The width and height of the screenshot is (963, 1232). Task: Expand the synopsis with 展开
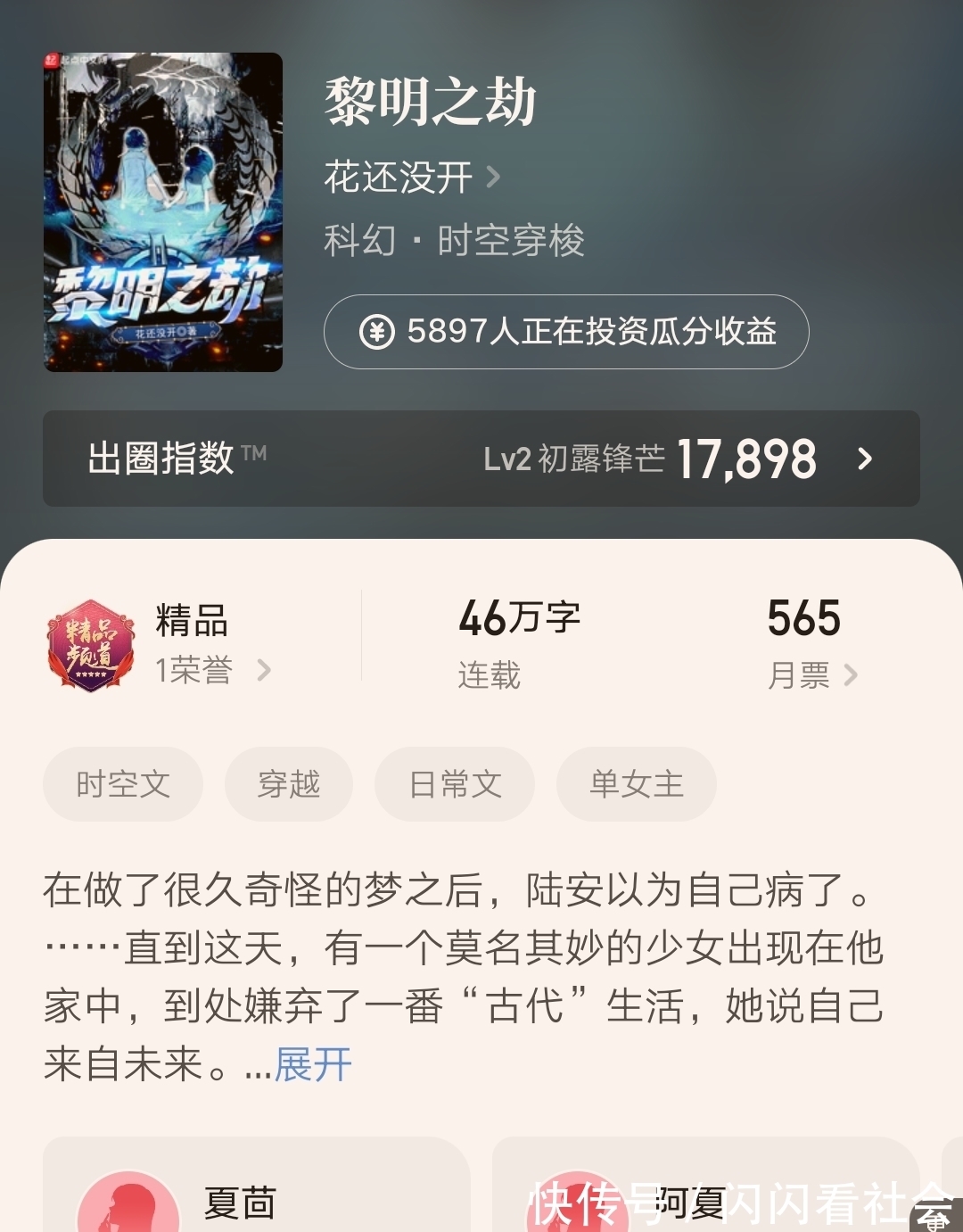[314, 1063]
